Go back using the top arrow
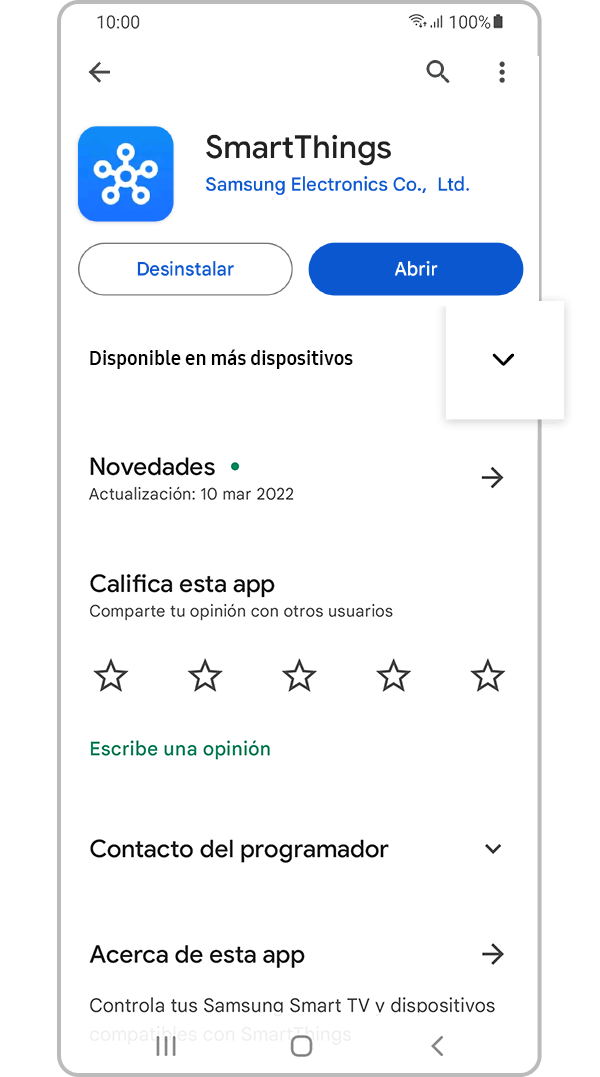 [99, 72]
